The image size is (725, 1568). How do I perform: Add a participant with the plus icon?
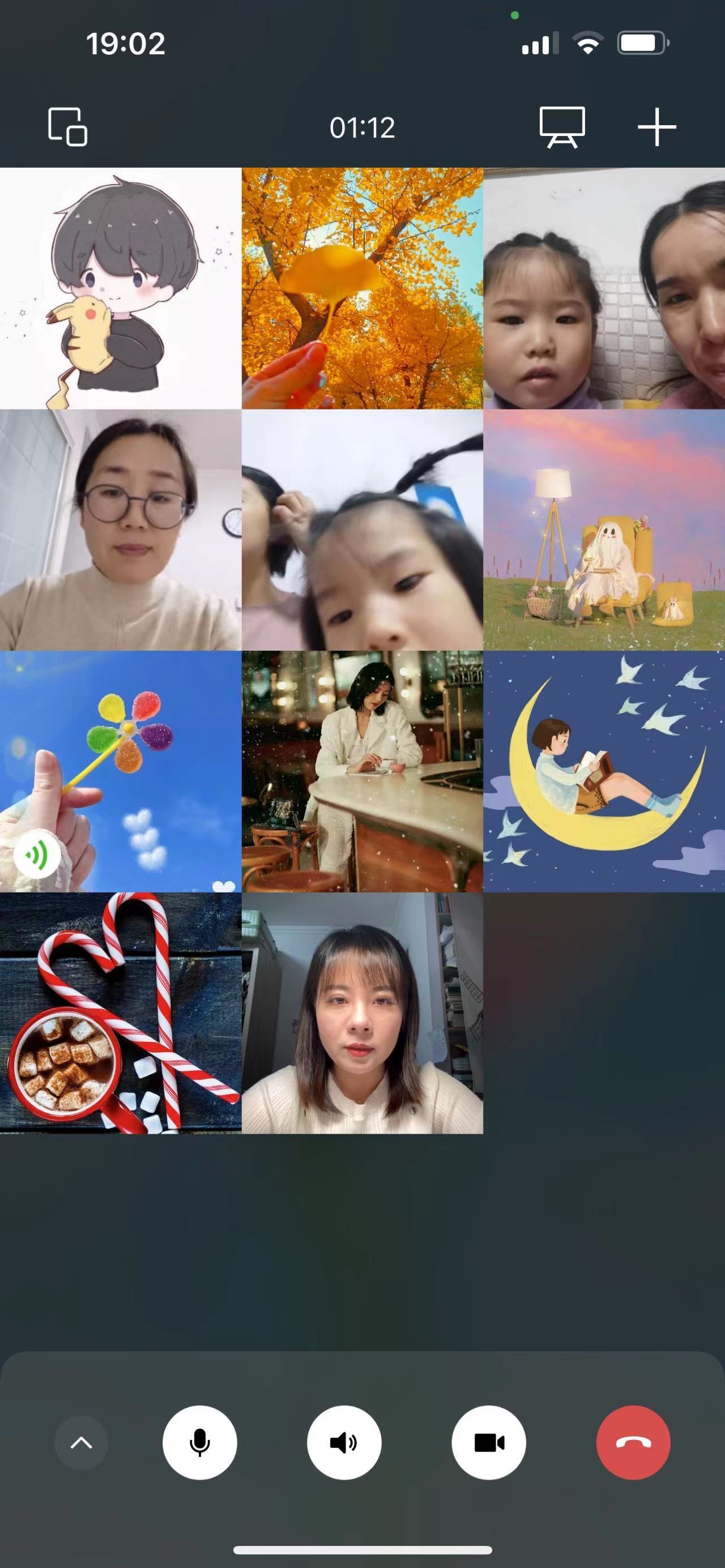click(x=657, y=127)
